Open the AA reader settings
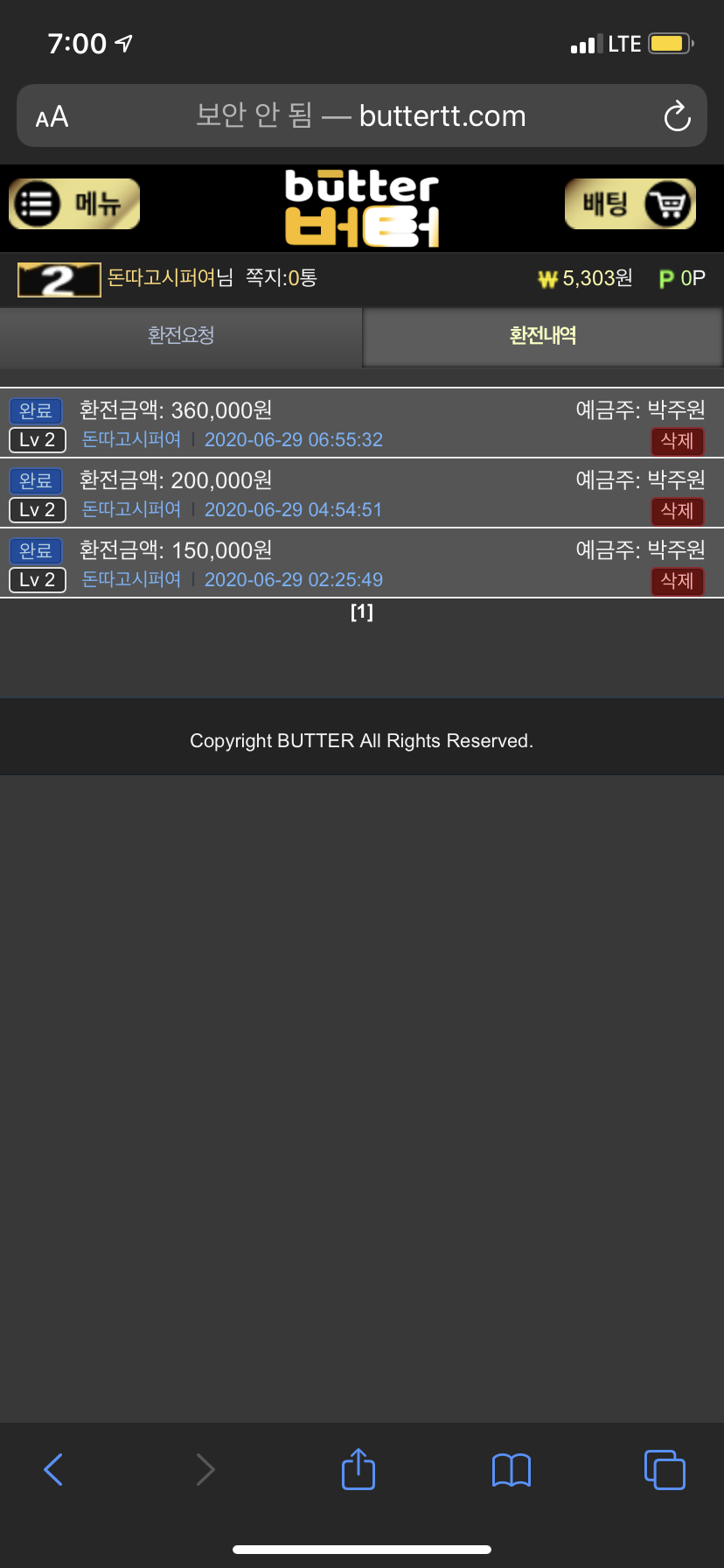 click(x=52, y=116)
